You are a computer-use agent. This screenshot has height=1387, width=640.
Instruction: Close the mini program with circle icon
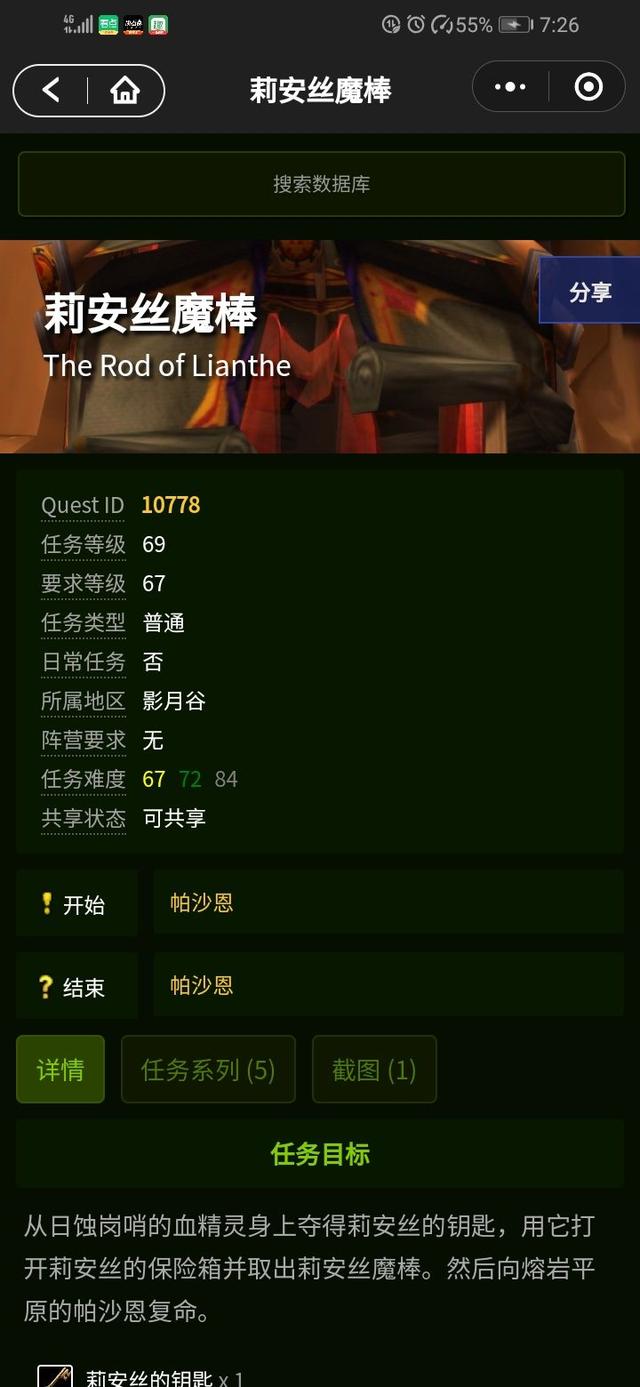[588, 88]
